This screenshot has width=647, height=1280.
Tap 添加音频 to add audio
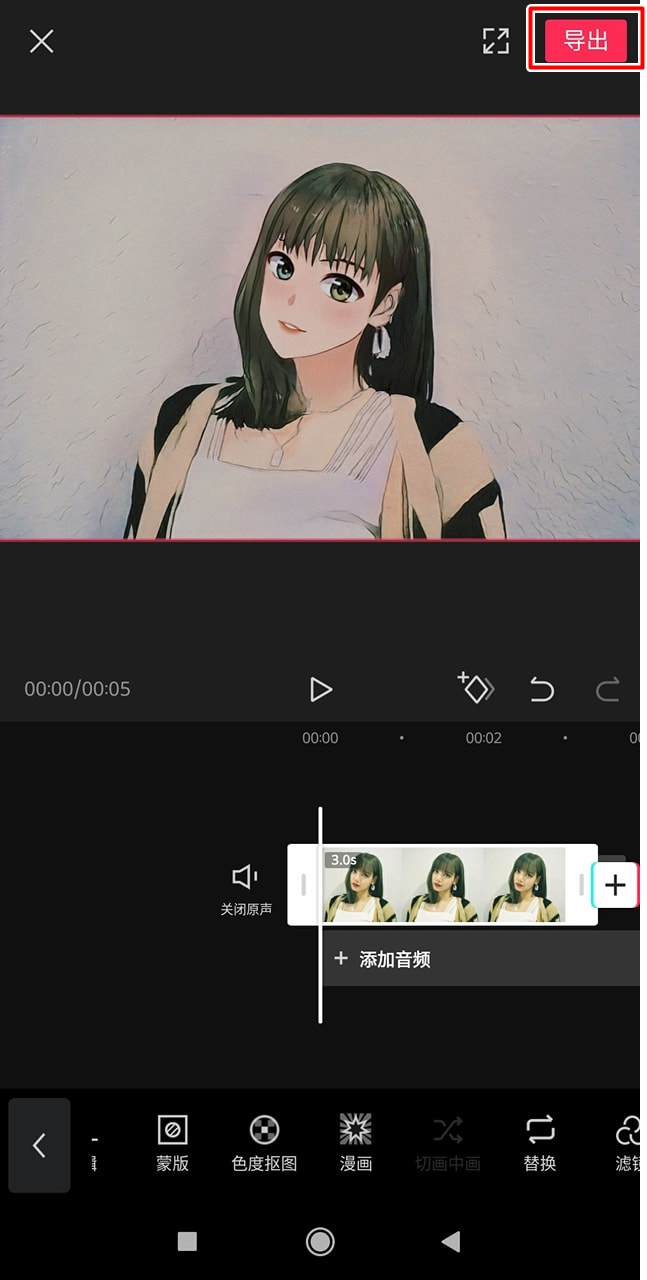click(383, 959)
